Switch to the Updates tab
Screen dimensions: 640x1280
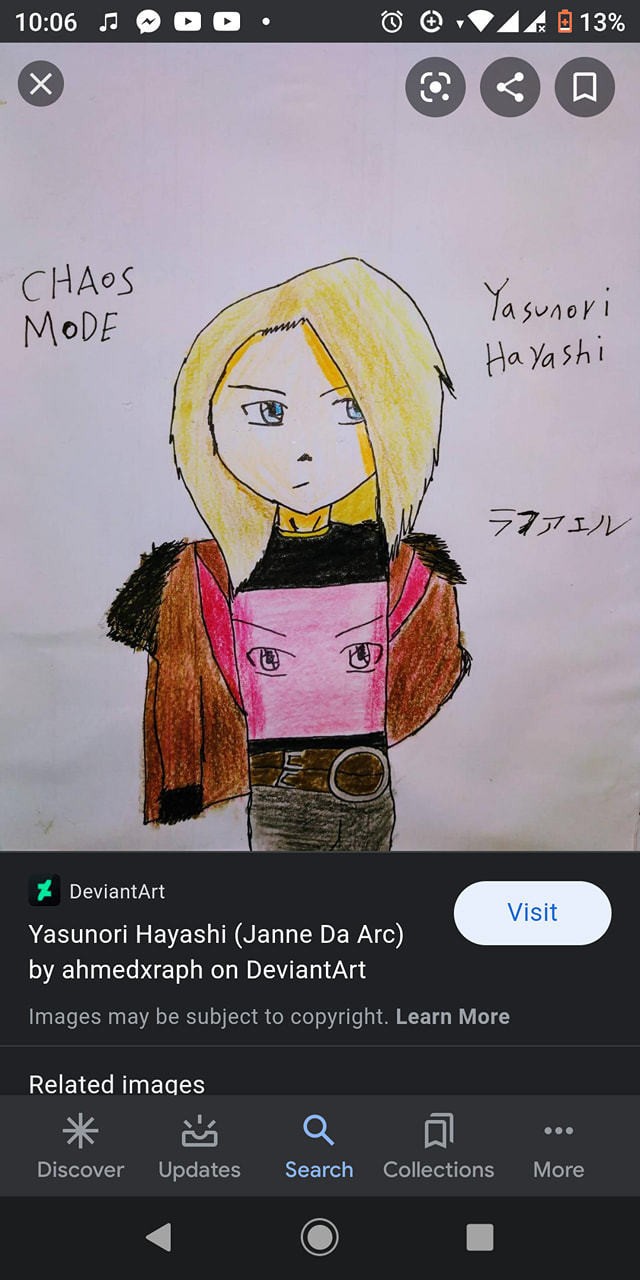(199, 1148)
